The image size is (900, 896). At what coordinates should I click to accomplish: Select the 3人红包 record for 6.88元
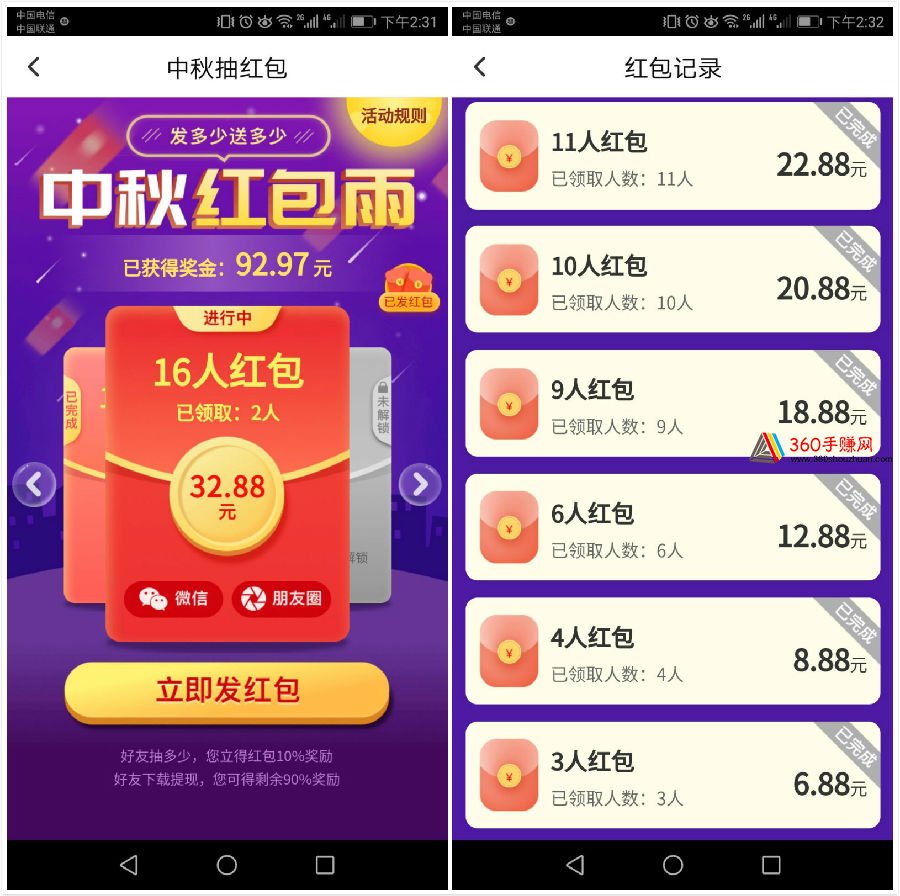[x=672, y=777]
